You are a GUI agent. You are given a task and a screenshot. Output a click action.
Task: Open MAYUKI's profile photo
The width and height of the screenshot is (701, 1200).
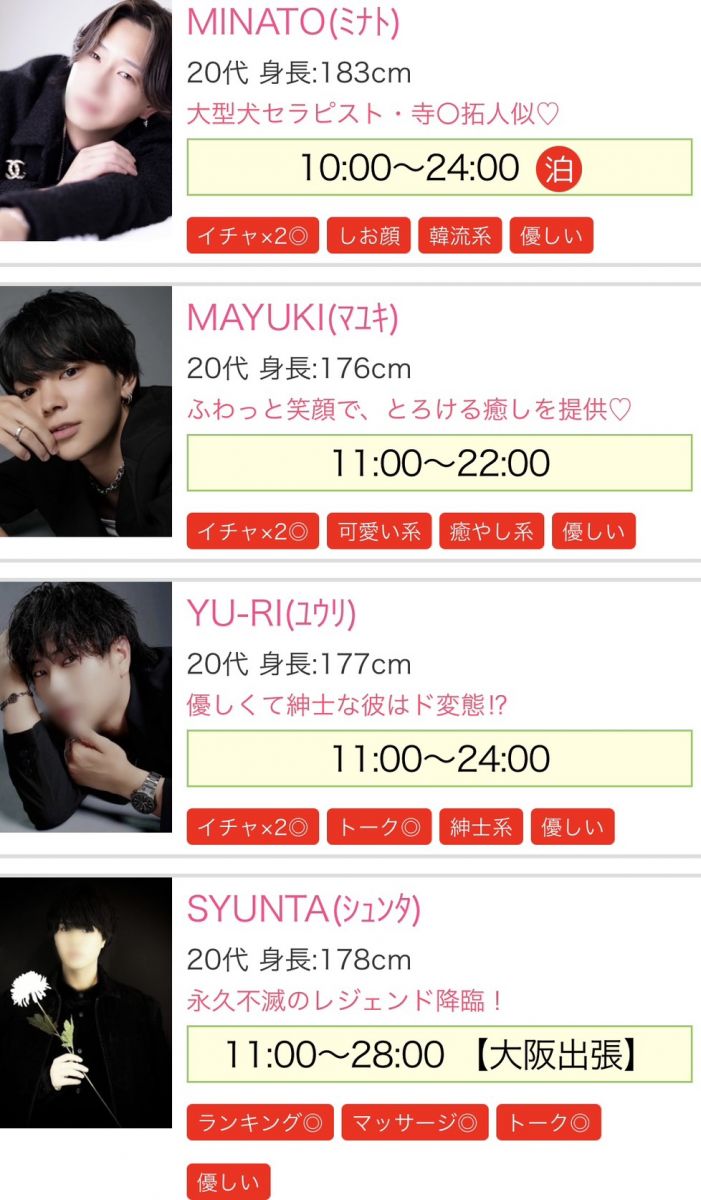86,411
